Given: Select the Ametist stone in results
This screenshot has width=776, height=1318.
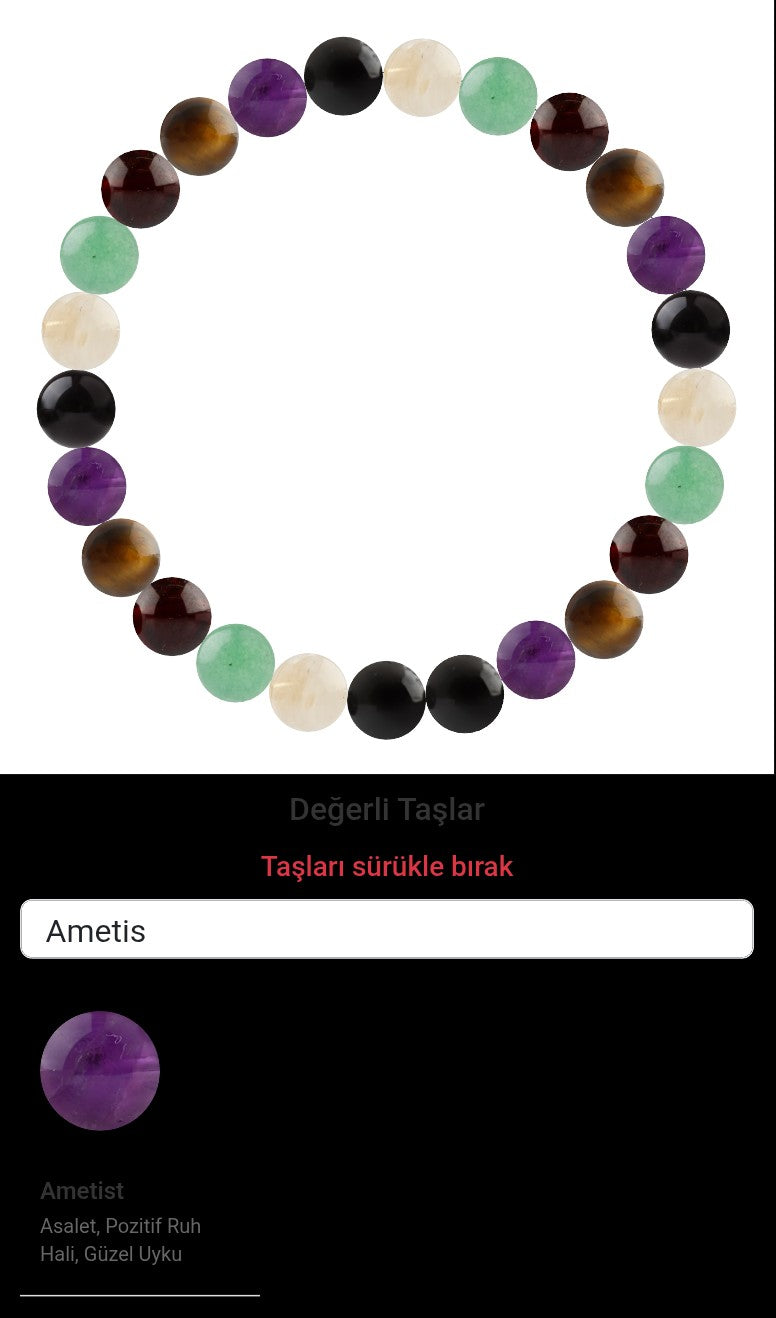Looking at the screenshot, I should (100, 1070).
